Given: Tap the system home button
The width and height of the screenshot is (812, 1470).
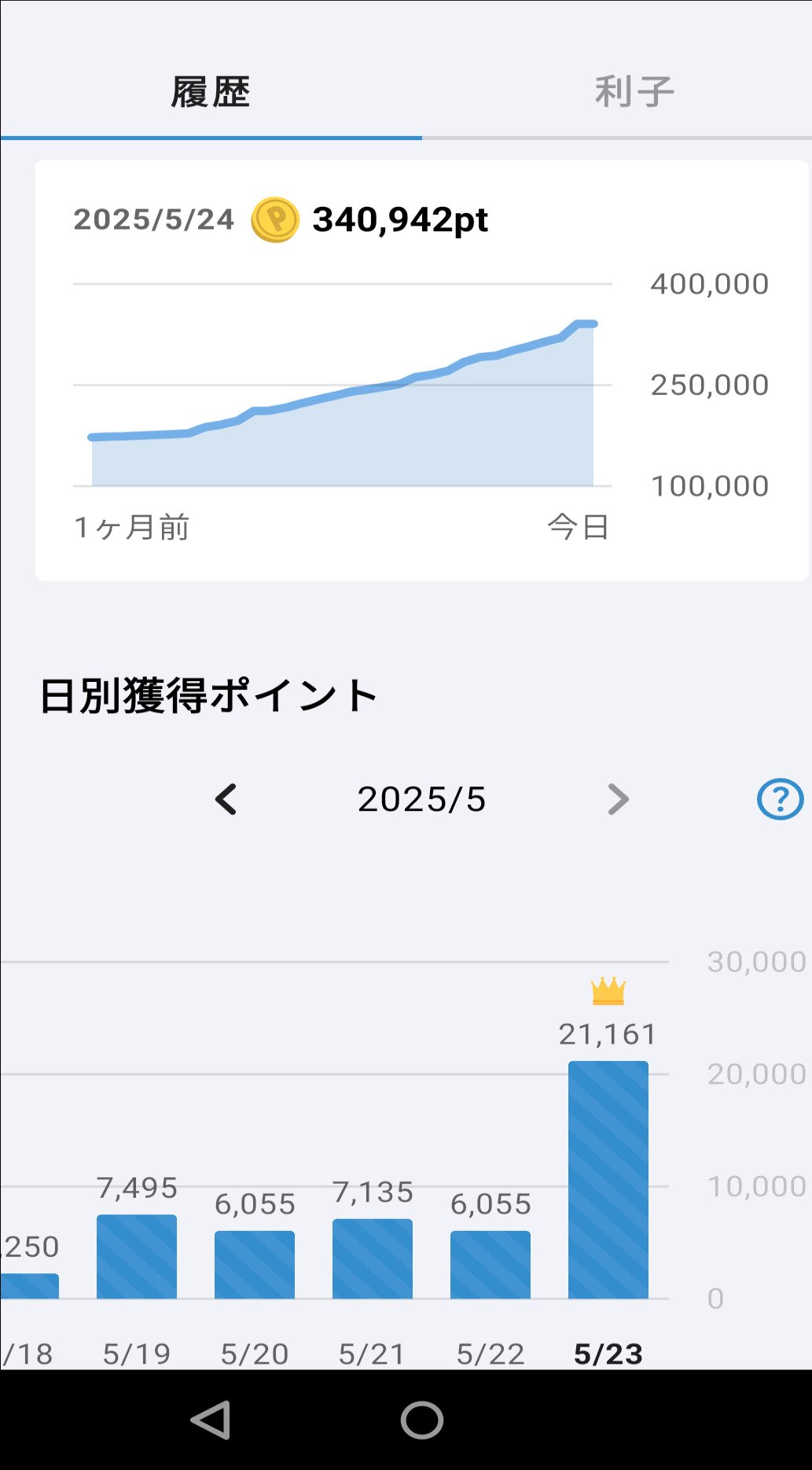Looking at the screenshot, I should point(422,1420).
